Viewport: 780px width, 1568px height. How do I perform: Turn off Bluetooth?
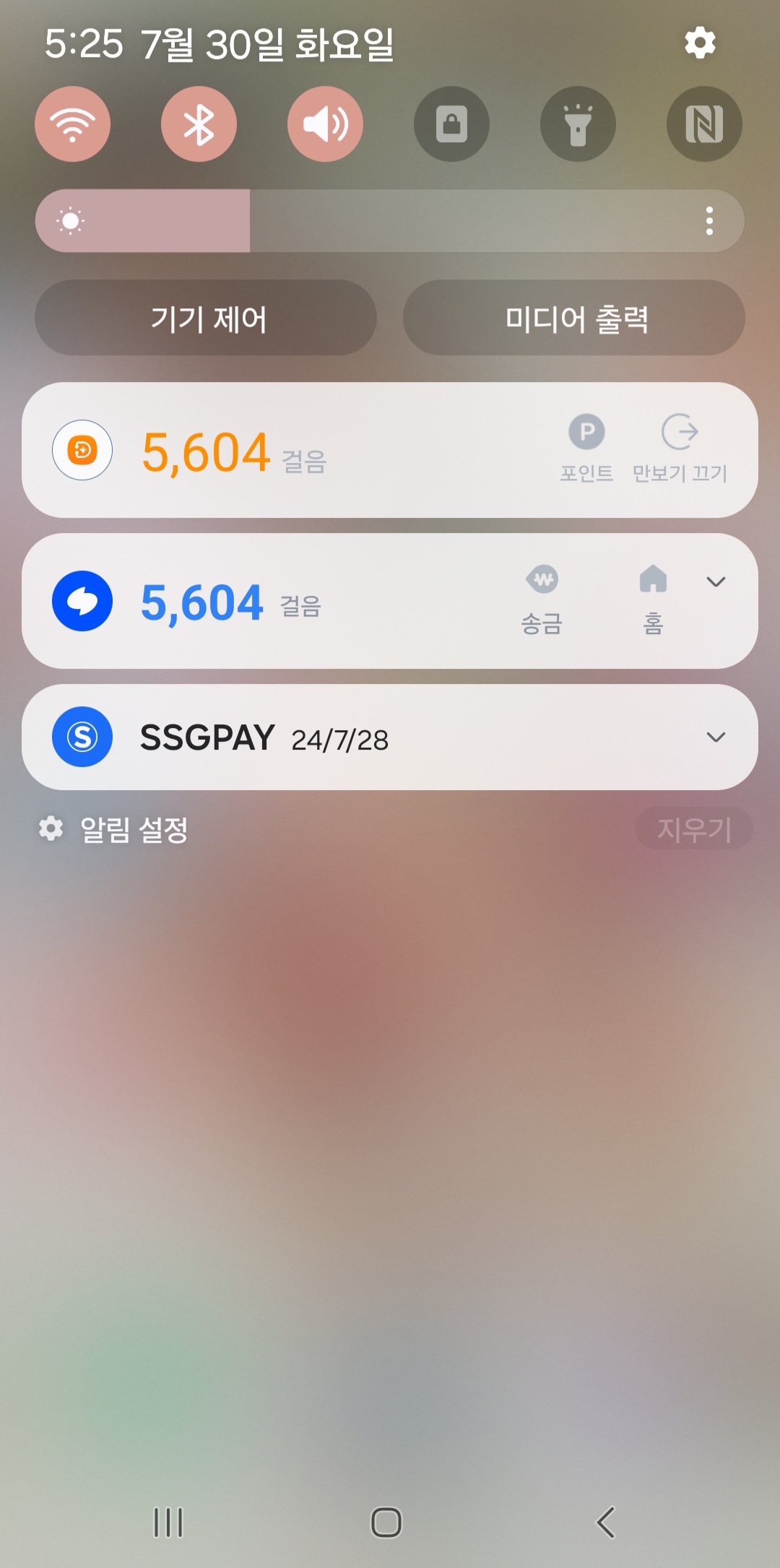(199, 124)
